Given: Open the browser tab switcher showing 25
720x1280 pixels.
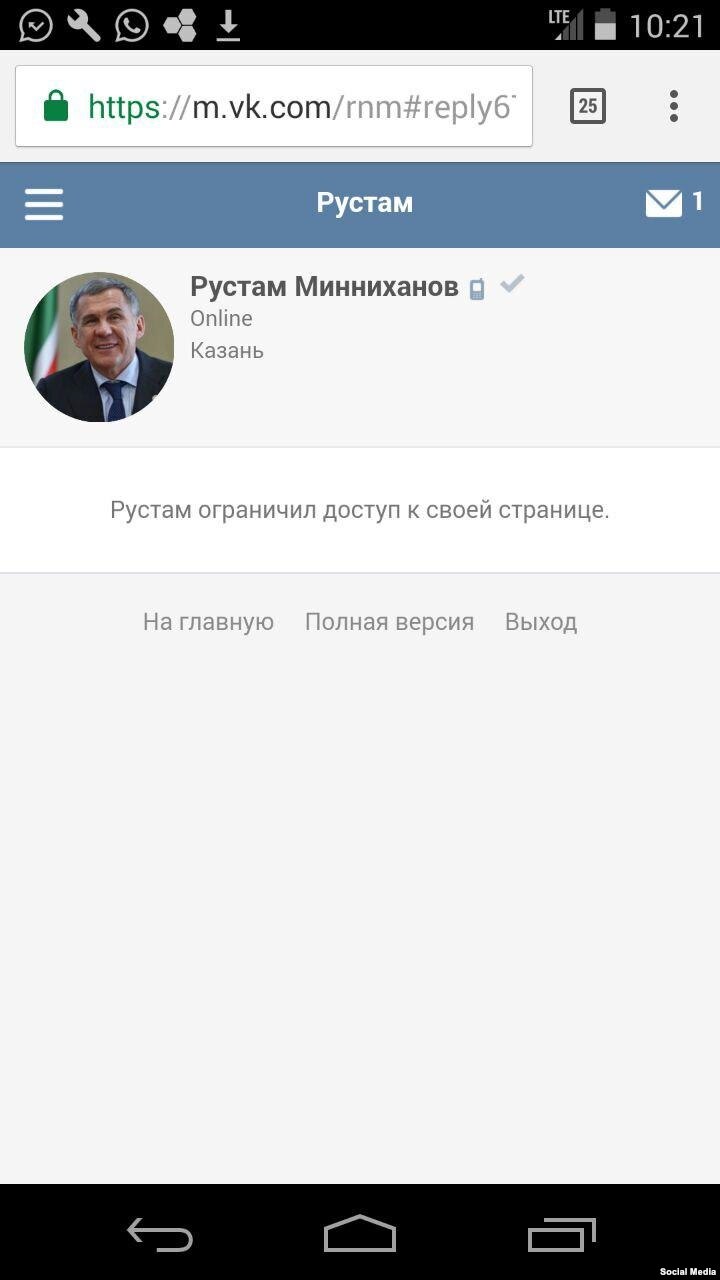Looking at the screenshot, I should pos(588,106).
